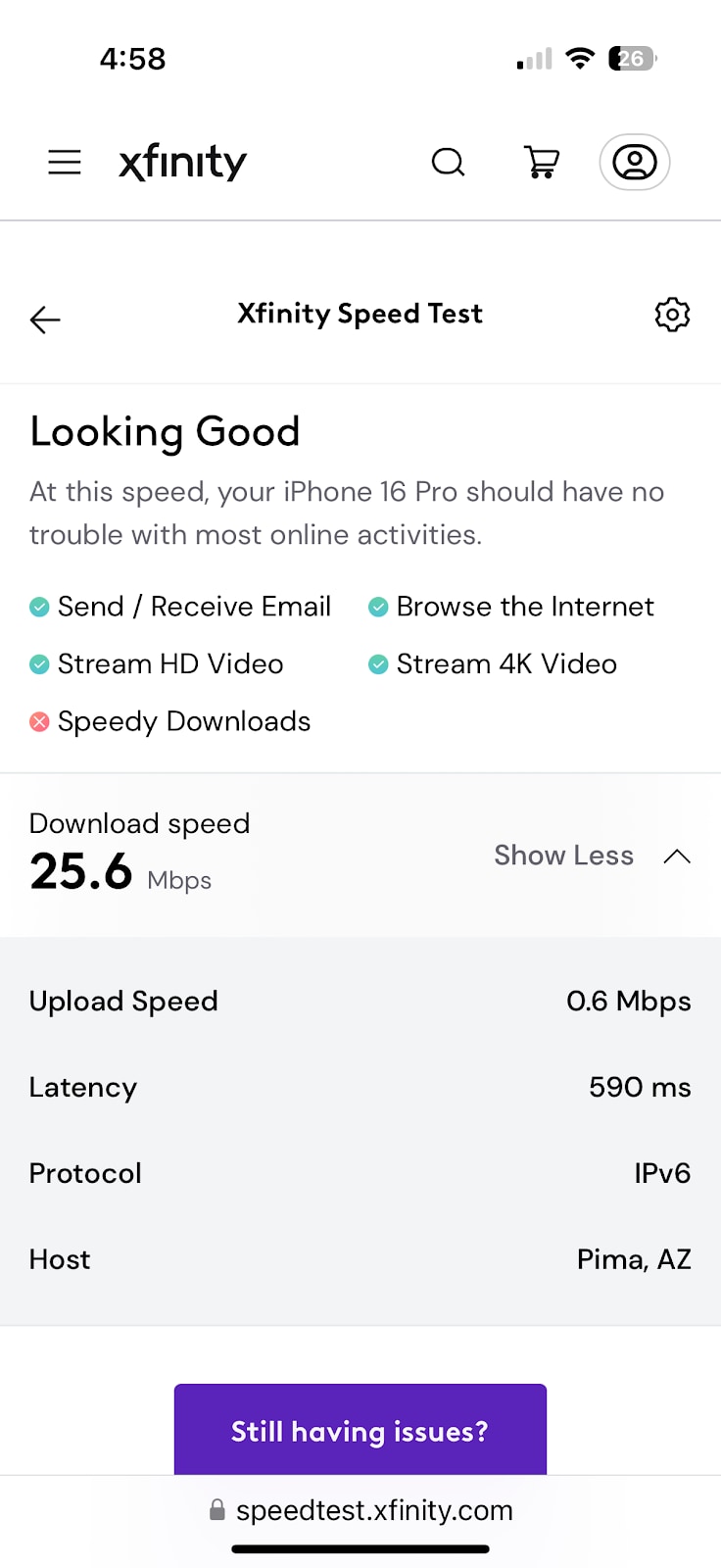This screenshot has width=721, height=1568.
Task: Go to Xfinity home via logo
Action: (183, 162)
